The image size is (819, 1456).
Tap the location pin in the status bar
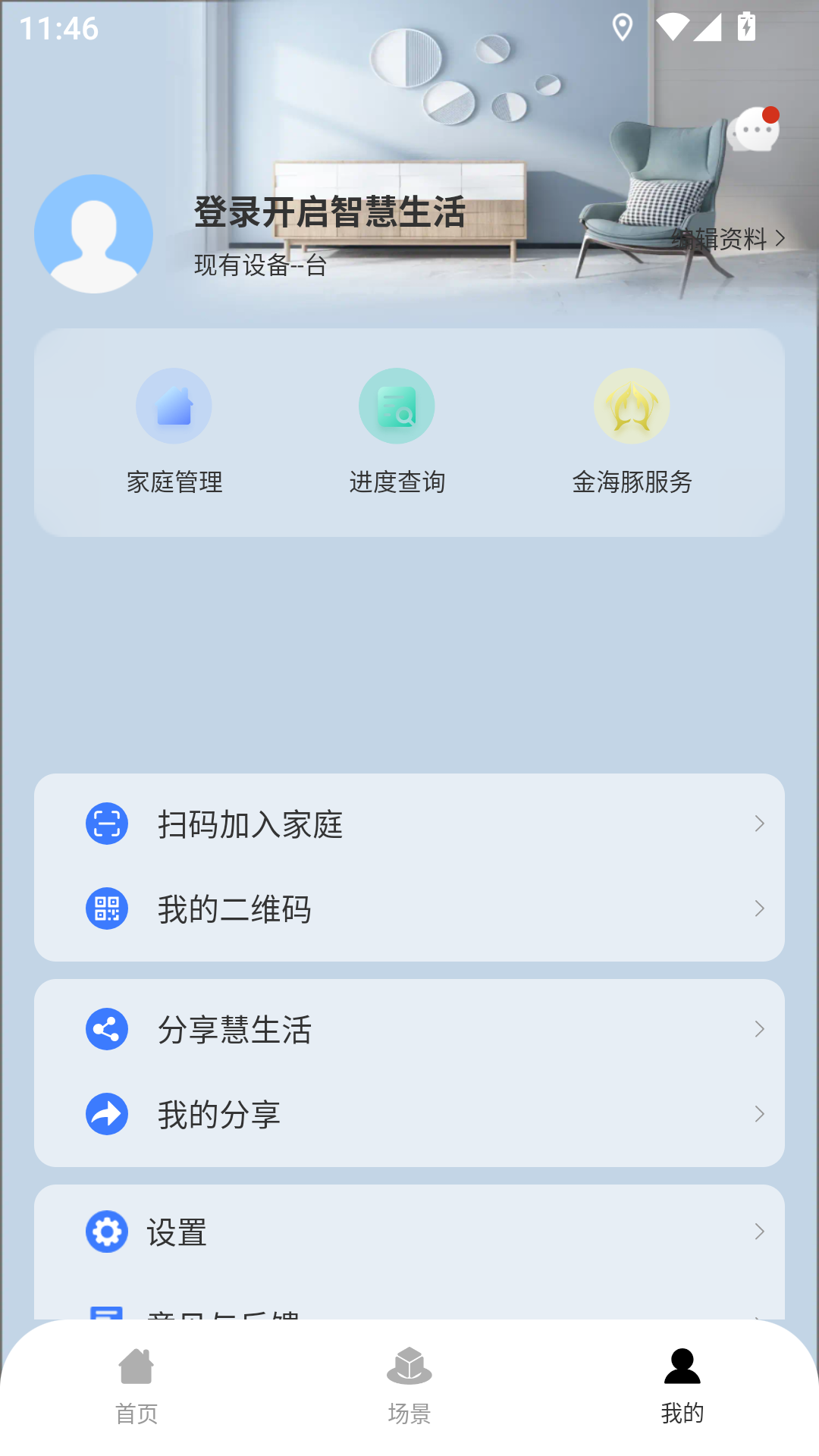click(622, 27)
